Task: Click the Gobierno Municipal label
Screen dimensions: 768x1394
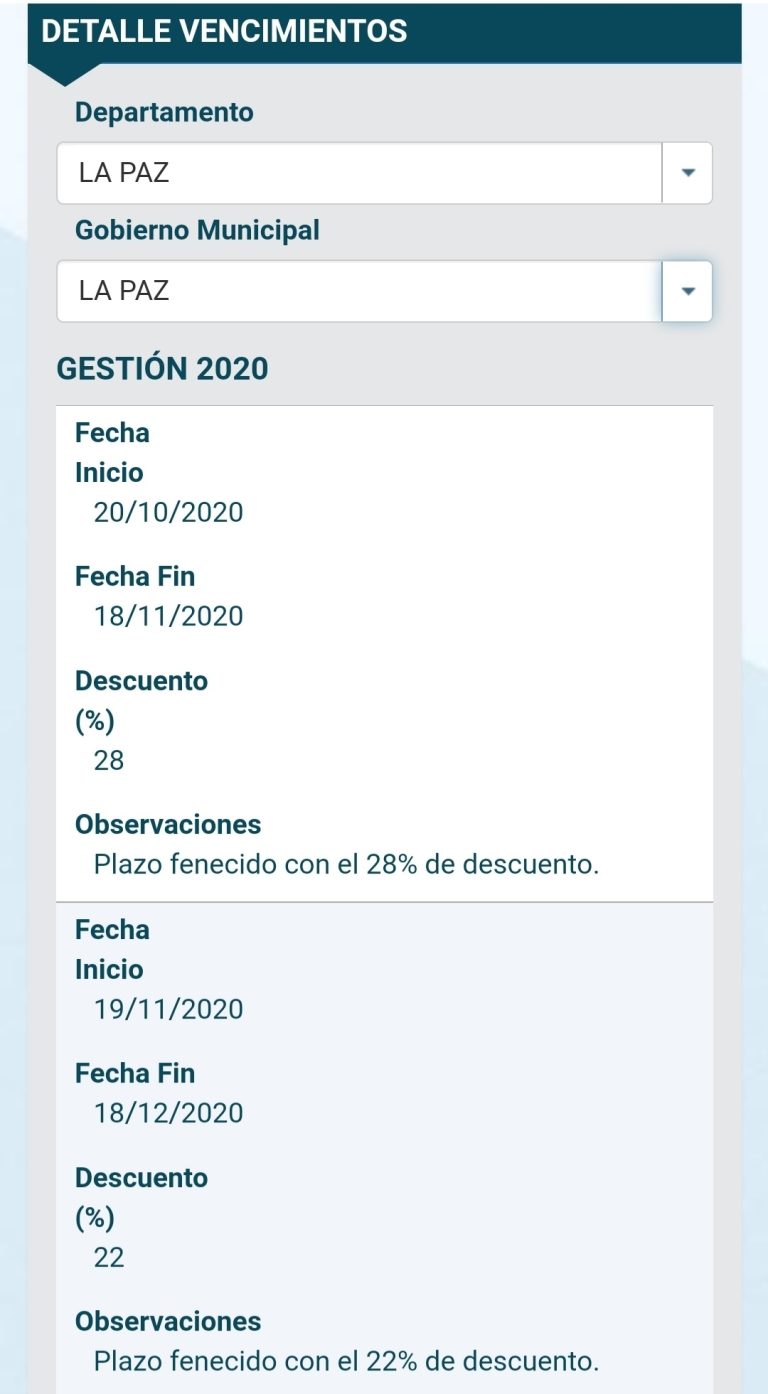Action: (199, 230)
